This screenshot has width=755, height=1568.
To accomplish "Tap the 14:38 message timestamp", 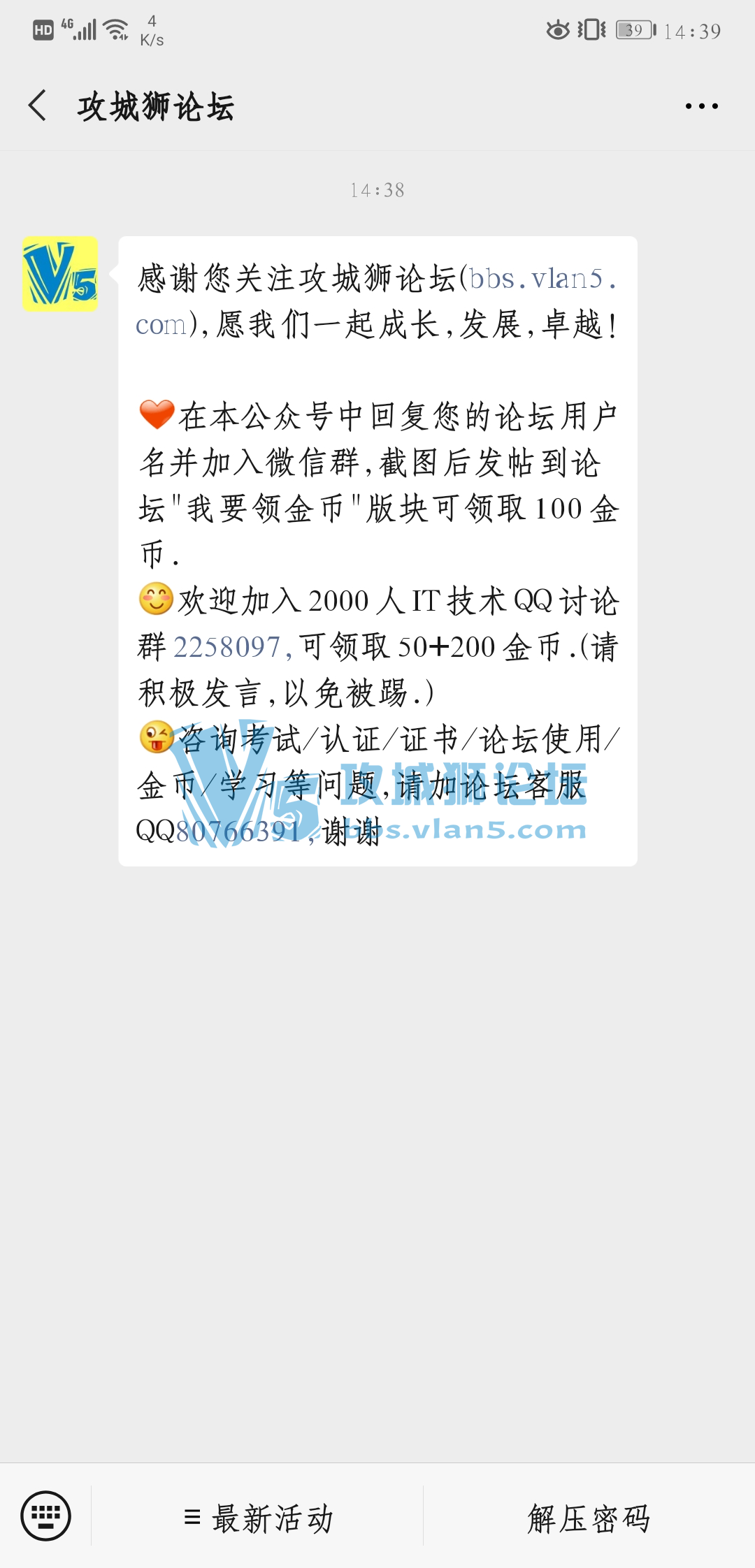I will (x=377, y=189).
